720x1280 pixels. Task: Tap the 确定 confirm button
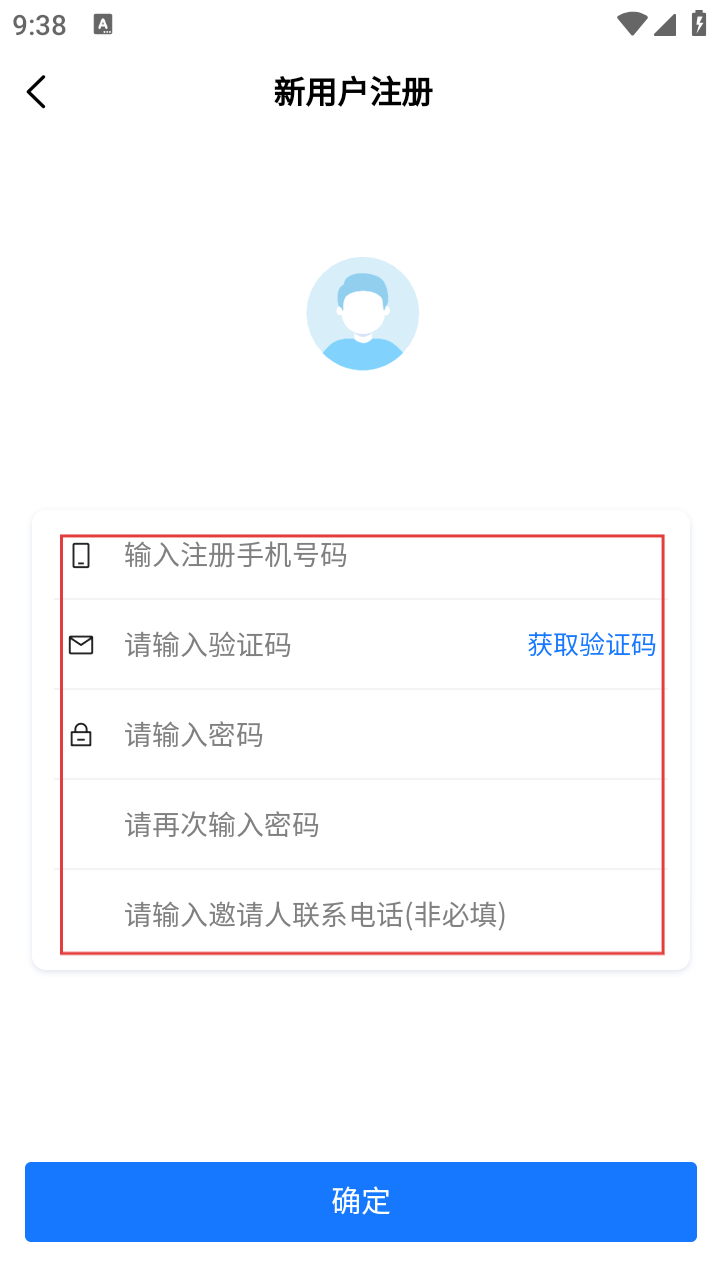[361, 1201]
